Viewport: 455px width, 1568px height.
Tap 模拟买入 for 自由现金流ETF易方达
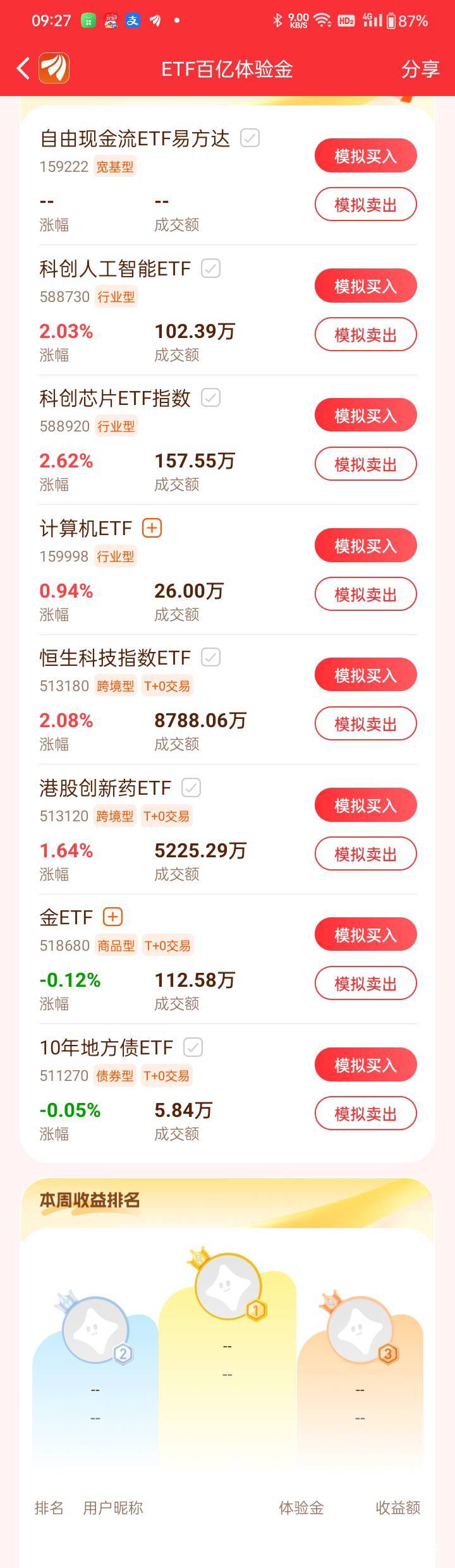(365, 156)
